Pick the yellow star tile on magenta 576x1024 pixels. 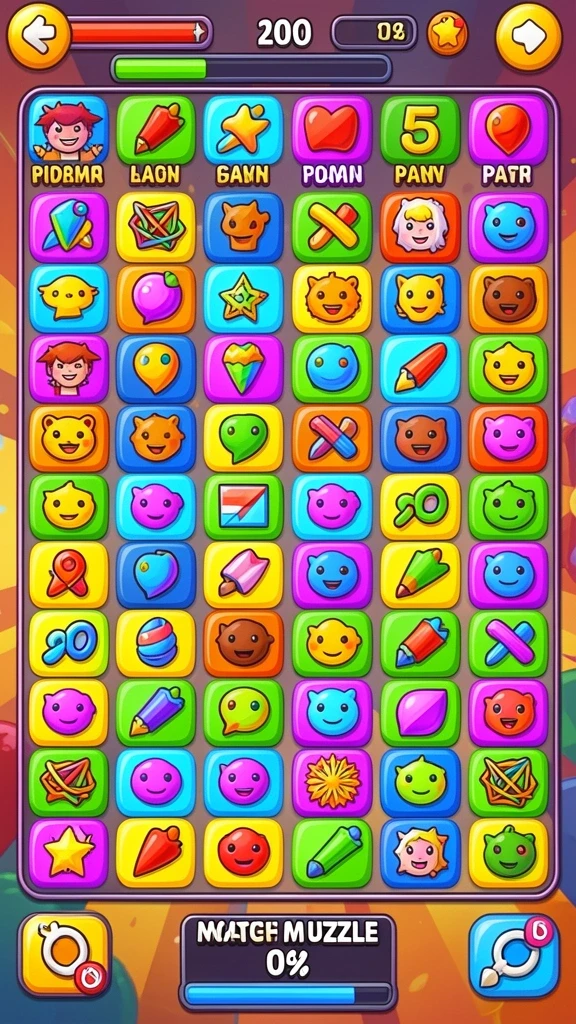click(69, 852)
